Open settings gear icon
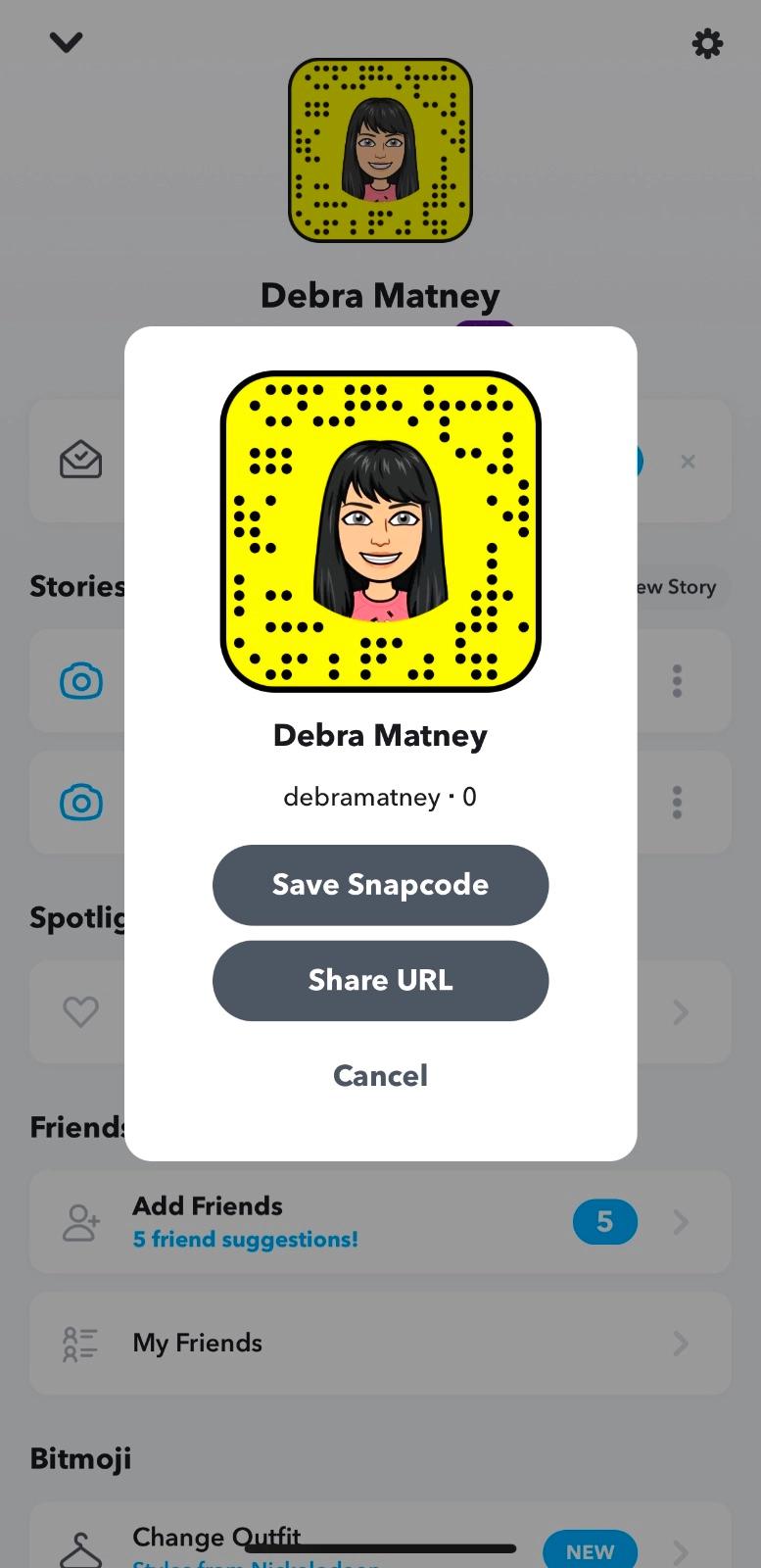This screenshot has width=761, height=1568. [x=707, y=43]
